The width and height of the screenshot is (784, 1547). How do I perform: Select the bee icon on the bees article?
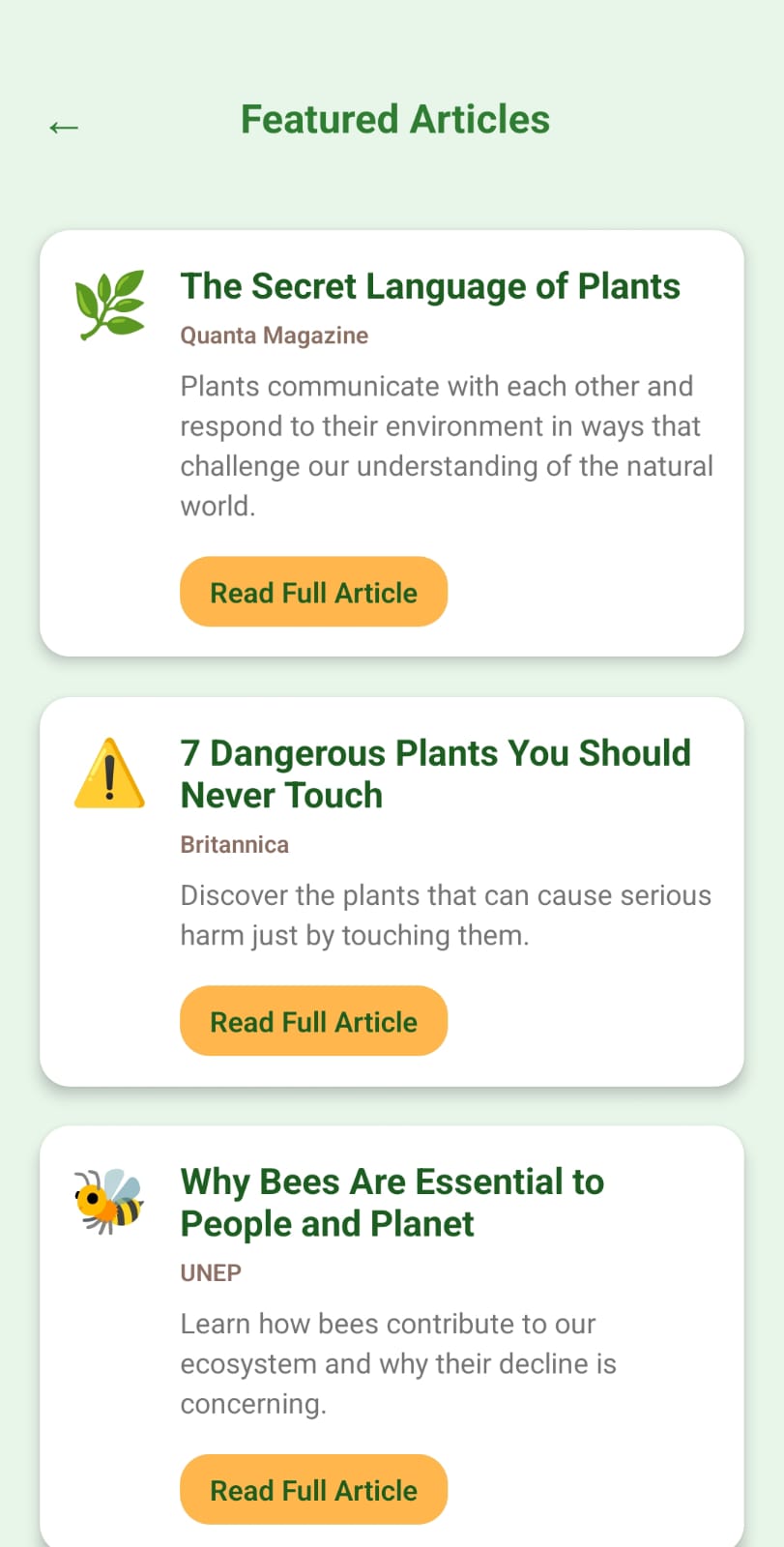106,1201
